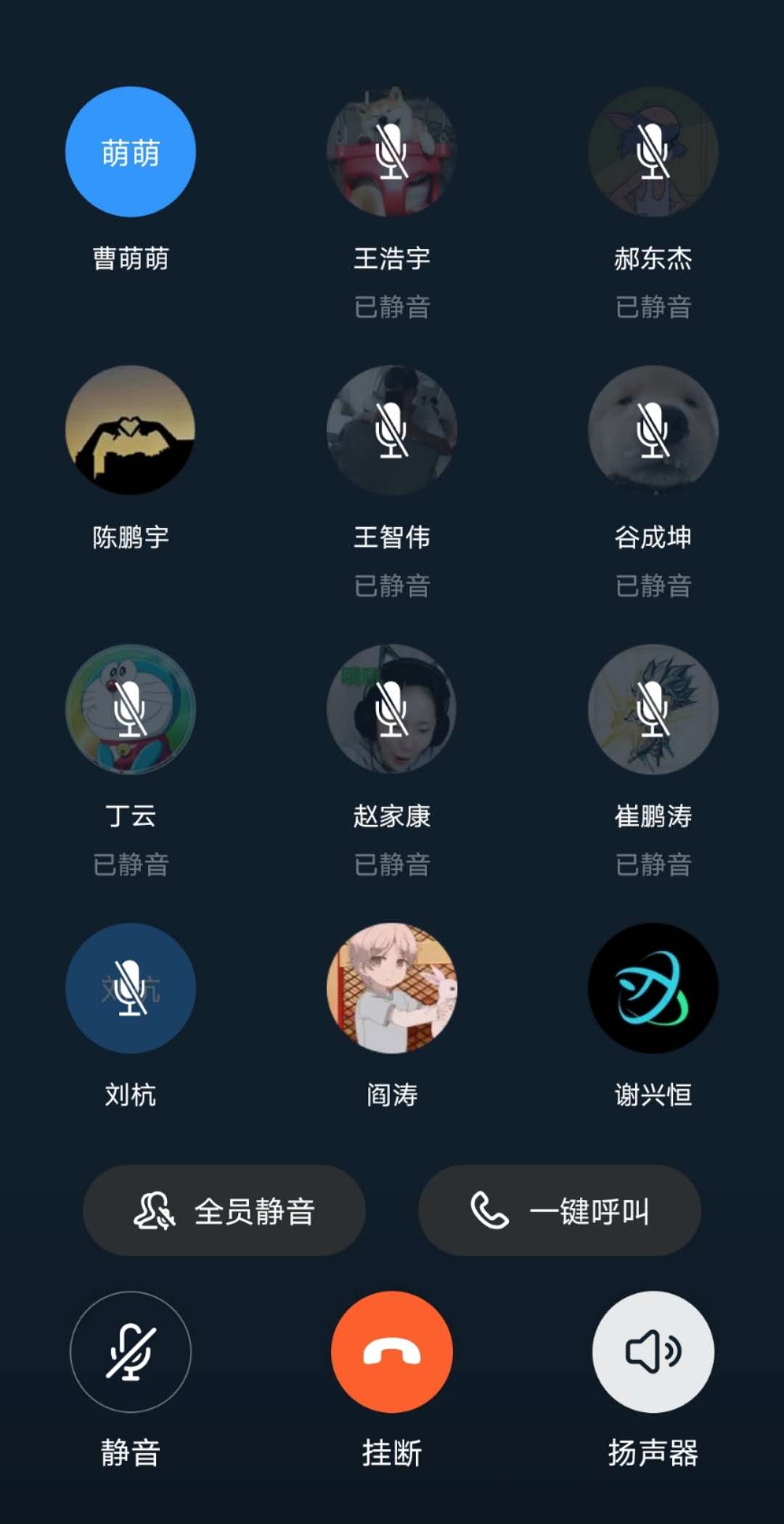Viewport: 784px width, 1524px height.
Task: Select muted participant 王智伟
Action: click(392, 431)
